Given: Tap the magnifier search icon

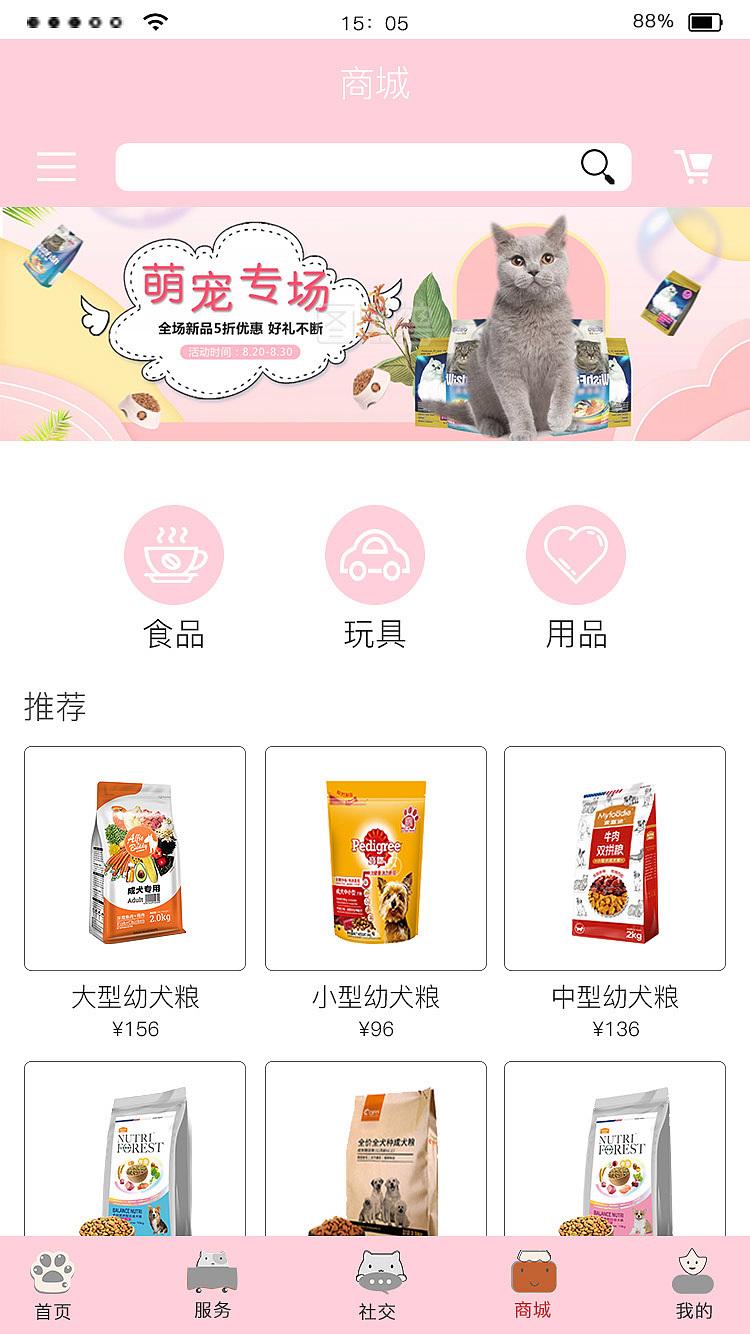Looking at the screenshot, I should tap(597, 165).
